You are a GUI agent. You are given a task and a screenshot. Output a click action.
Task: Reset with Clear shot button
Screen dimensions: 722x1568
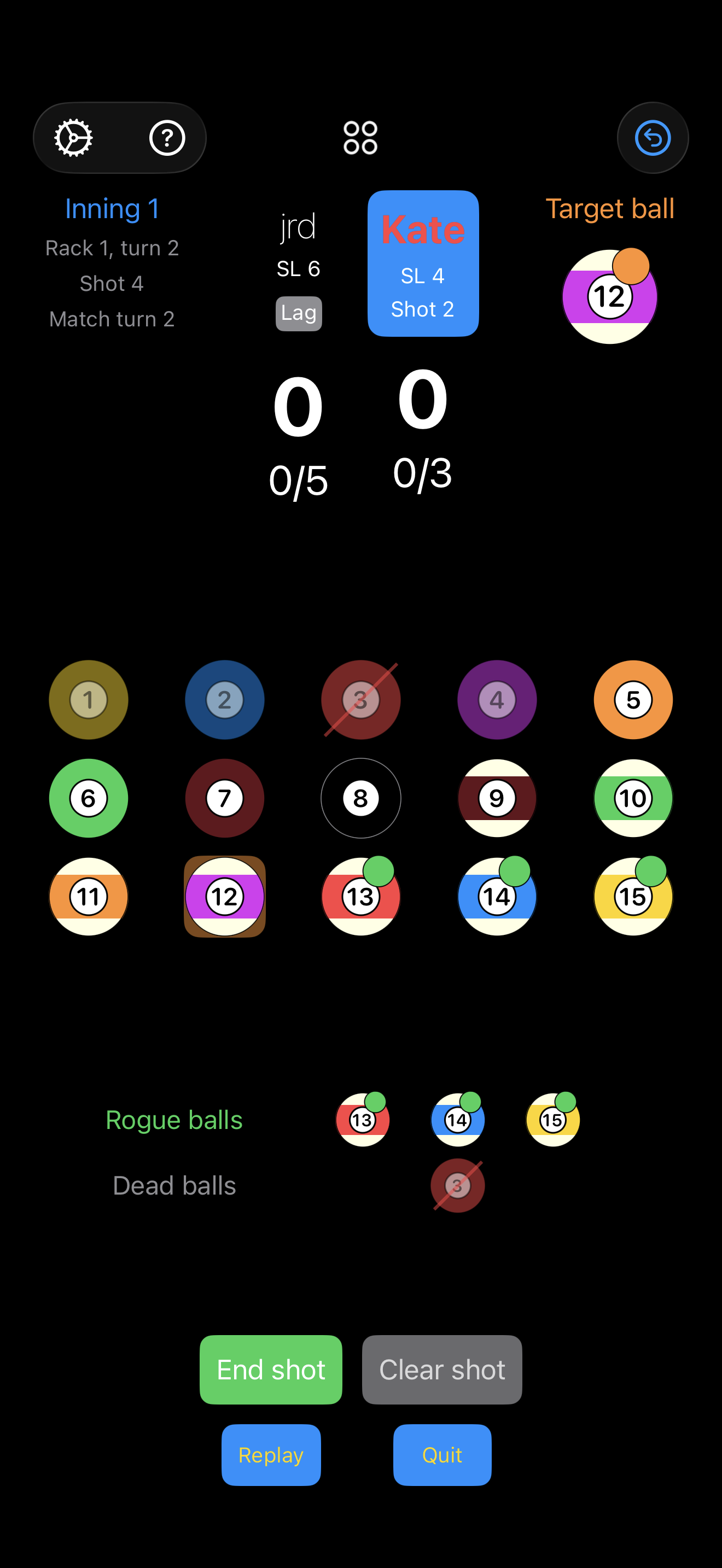442,1370
